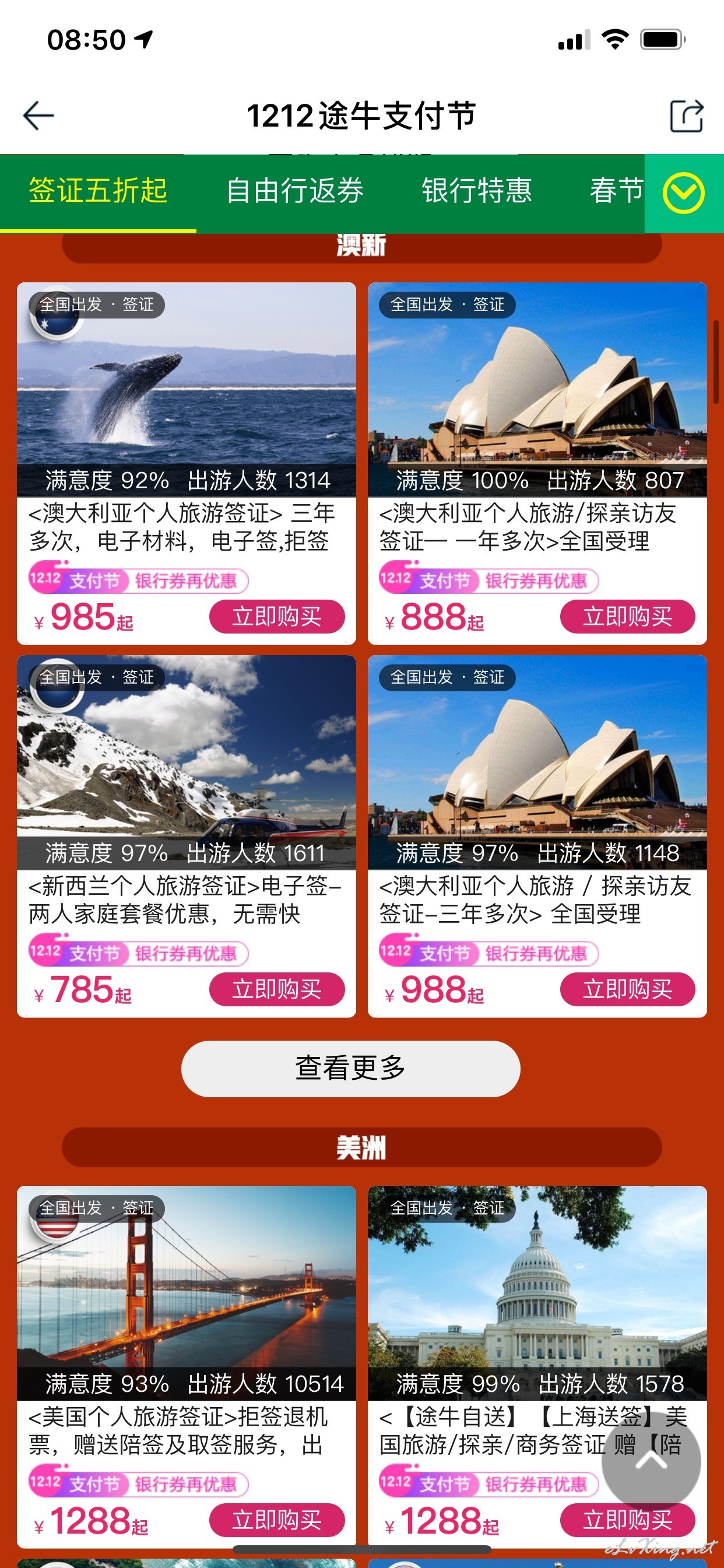Open the whale photo Australia visa card
This screenshot has width=724, height=1568.
[186, 463]
